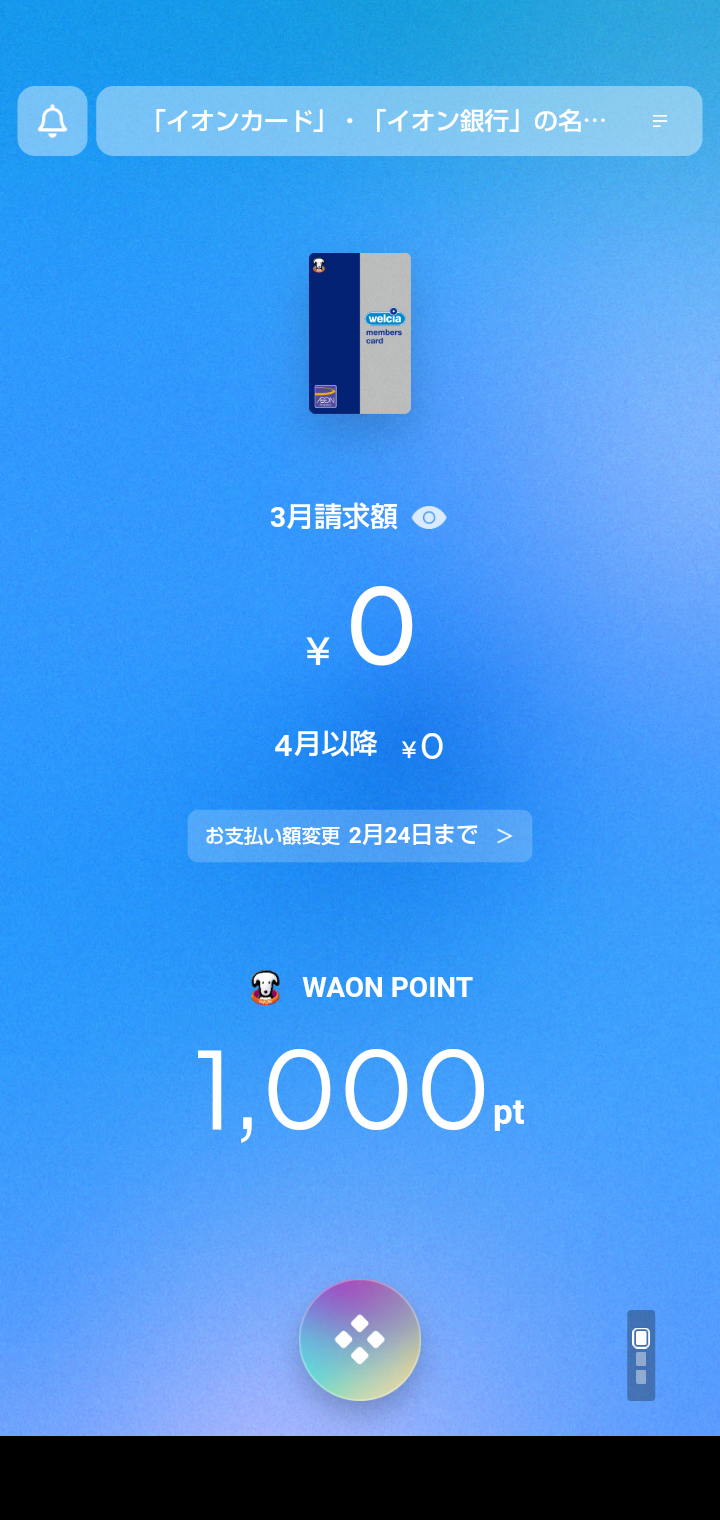Image resolution: width=720 pixels, height=1520 pixels.
Task: Open the welcia members card logo
Action: pyautogui.click(x=385, y=317)
